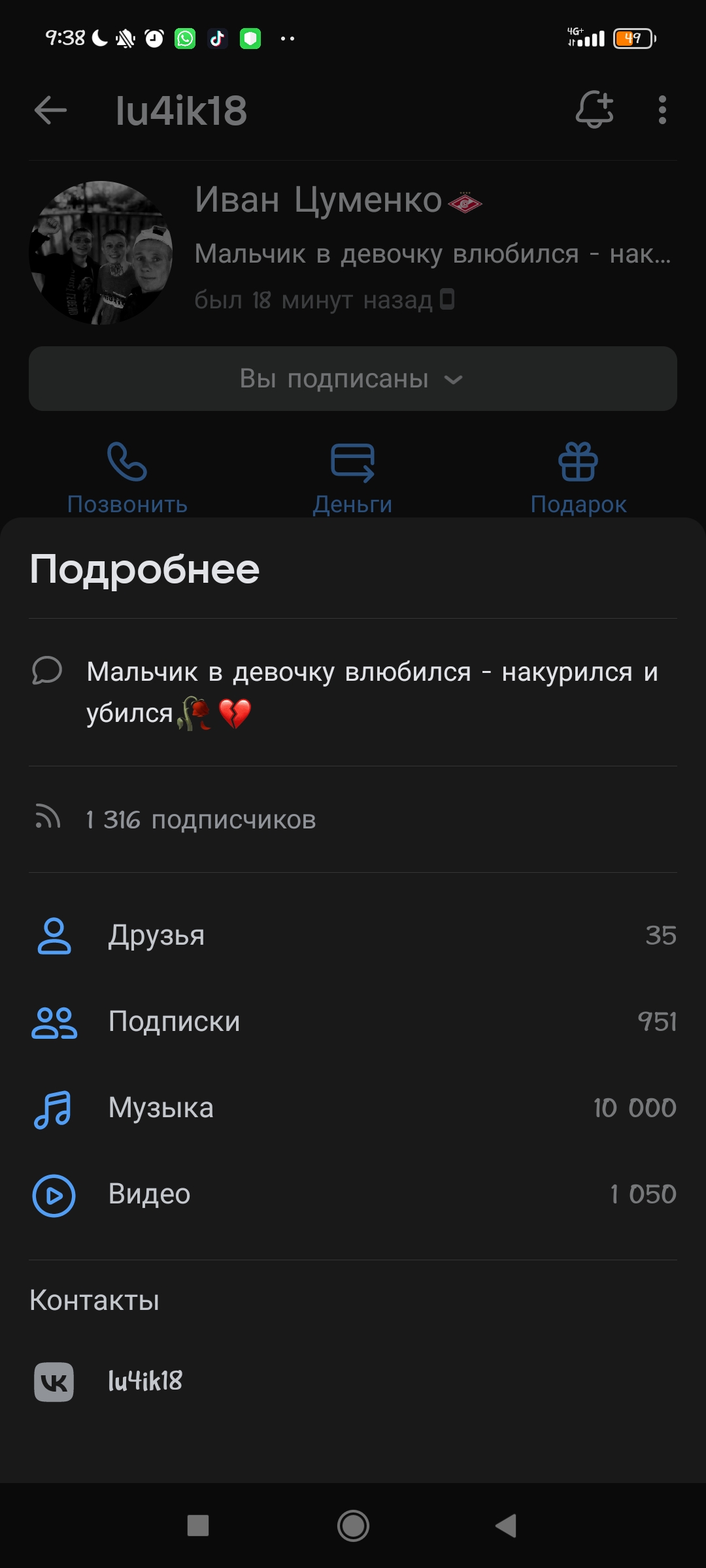Viewport: 706px width, 1568px height.
Task: Open the three-dot overflow menu
Action: coord(662,110)
